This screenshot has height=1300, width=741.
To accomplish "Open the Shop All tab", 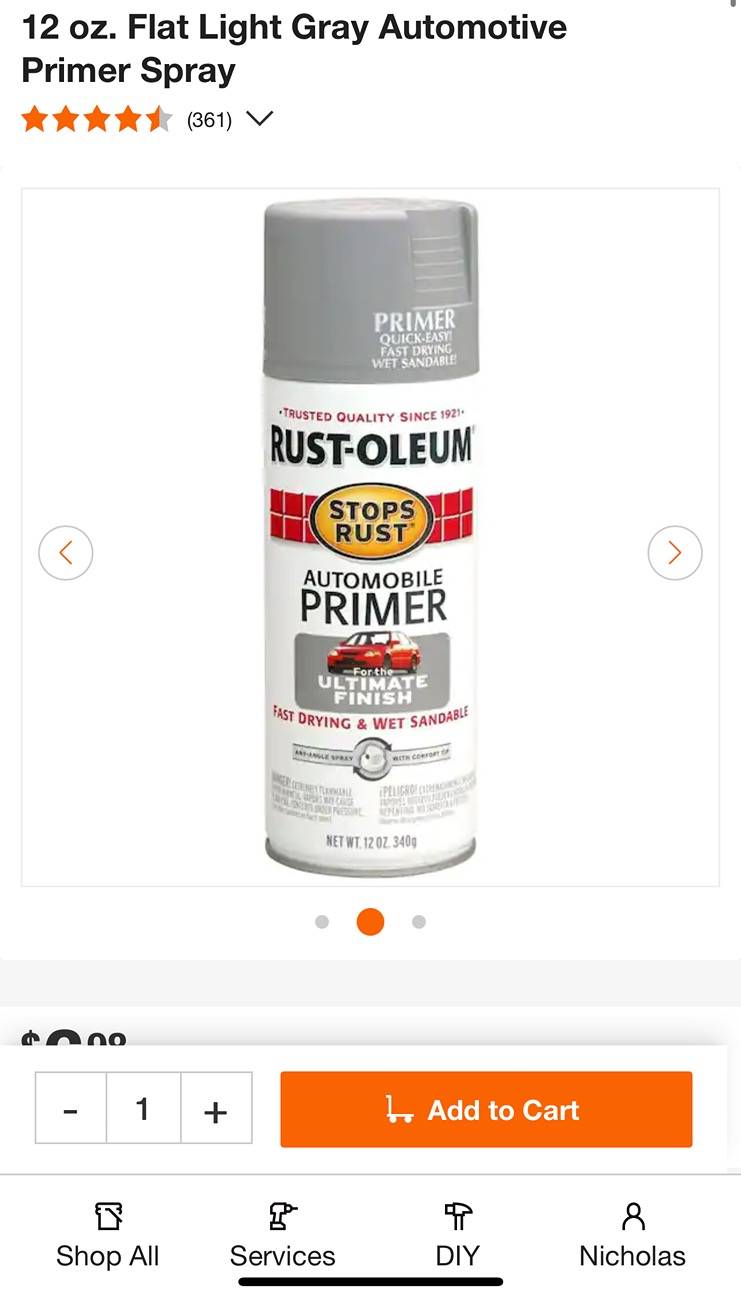I will (x=108, y=1236).
